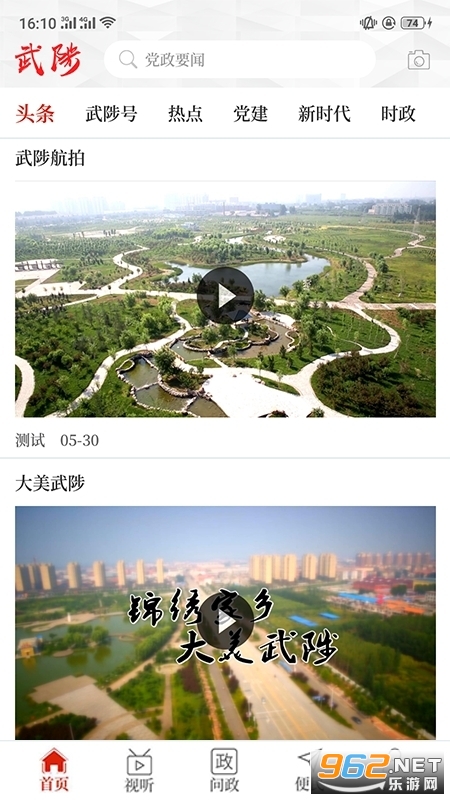Open 问政 in the bottom bar
450x800 pixels.
pyautogui.click(x=224, y=769)
